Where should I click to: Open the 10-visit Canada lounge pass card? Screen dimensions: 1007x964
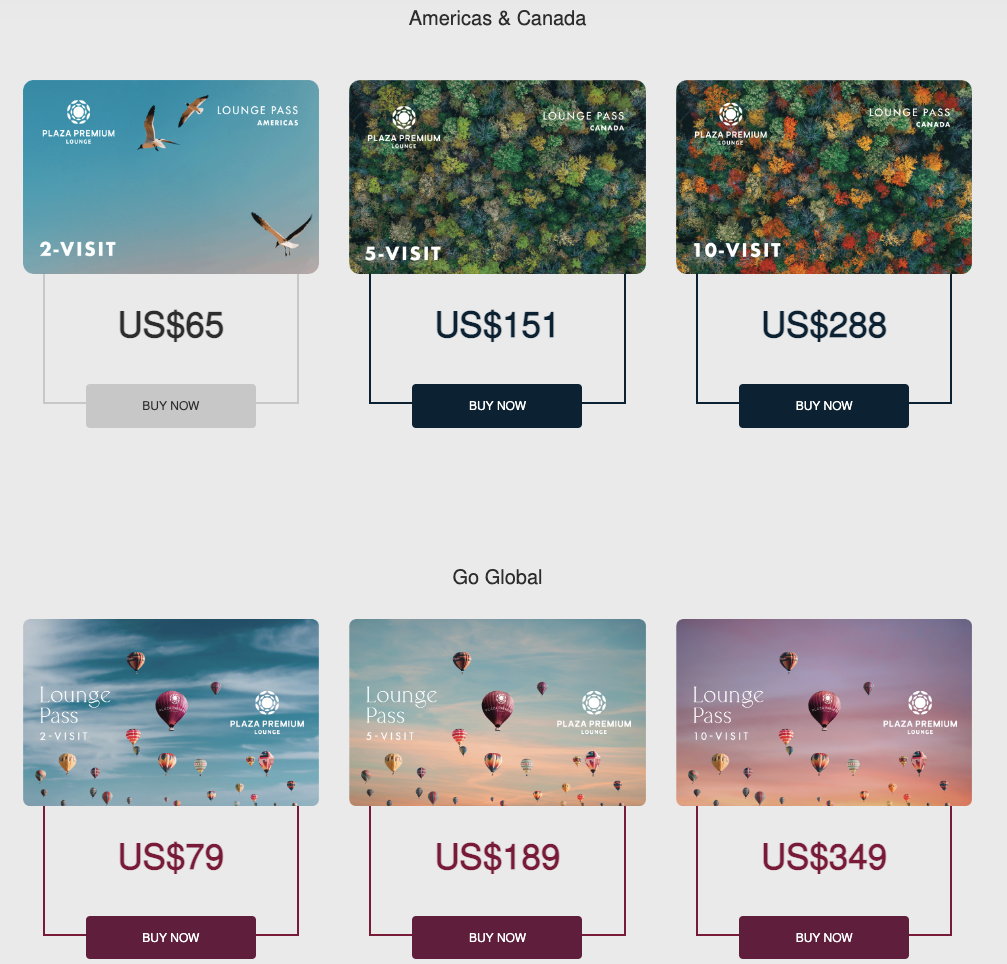tap(824, 177)
